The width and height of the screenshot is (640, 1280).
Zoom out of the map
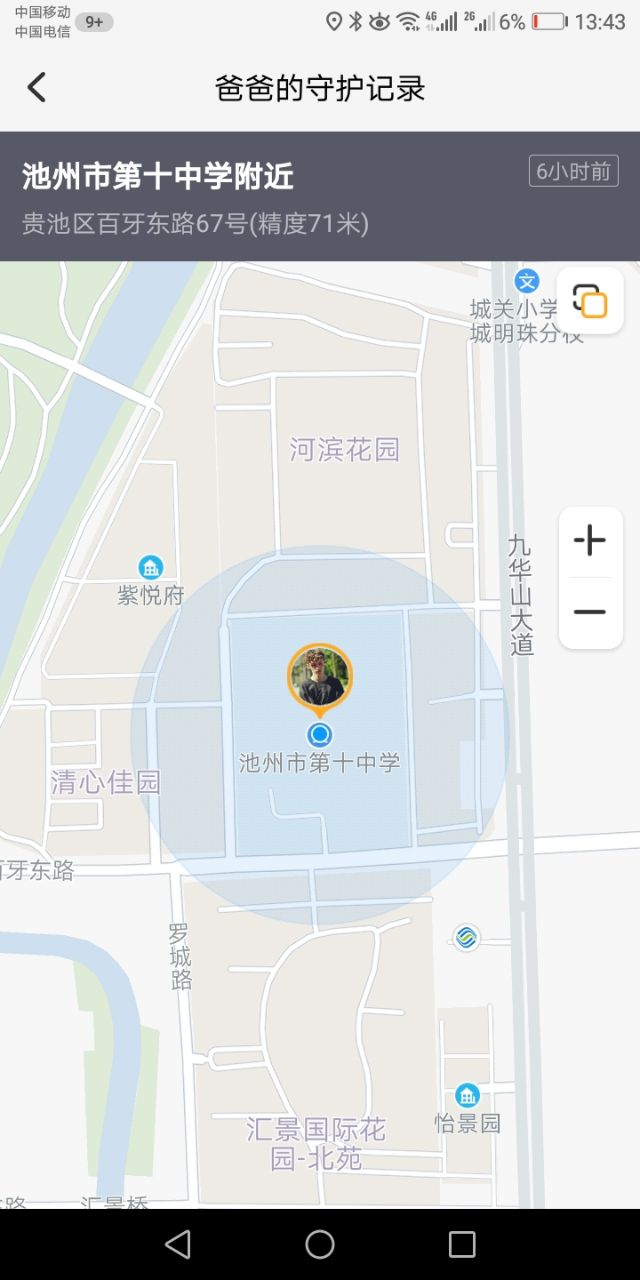coord(590,612)
